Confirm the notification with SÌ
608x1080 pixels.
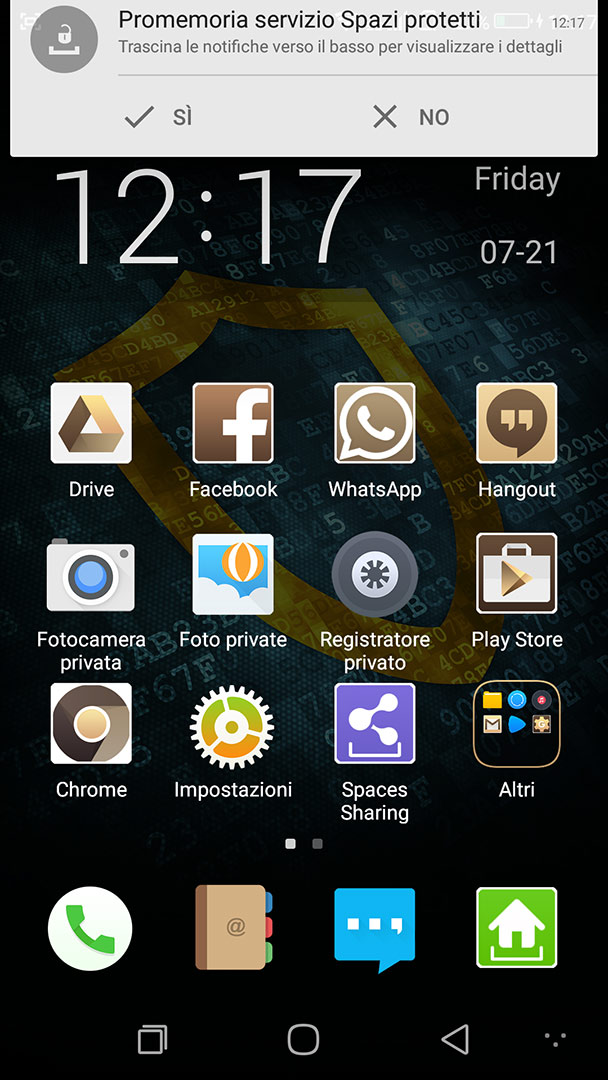pyautogui.click(x=158, y=117)
